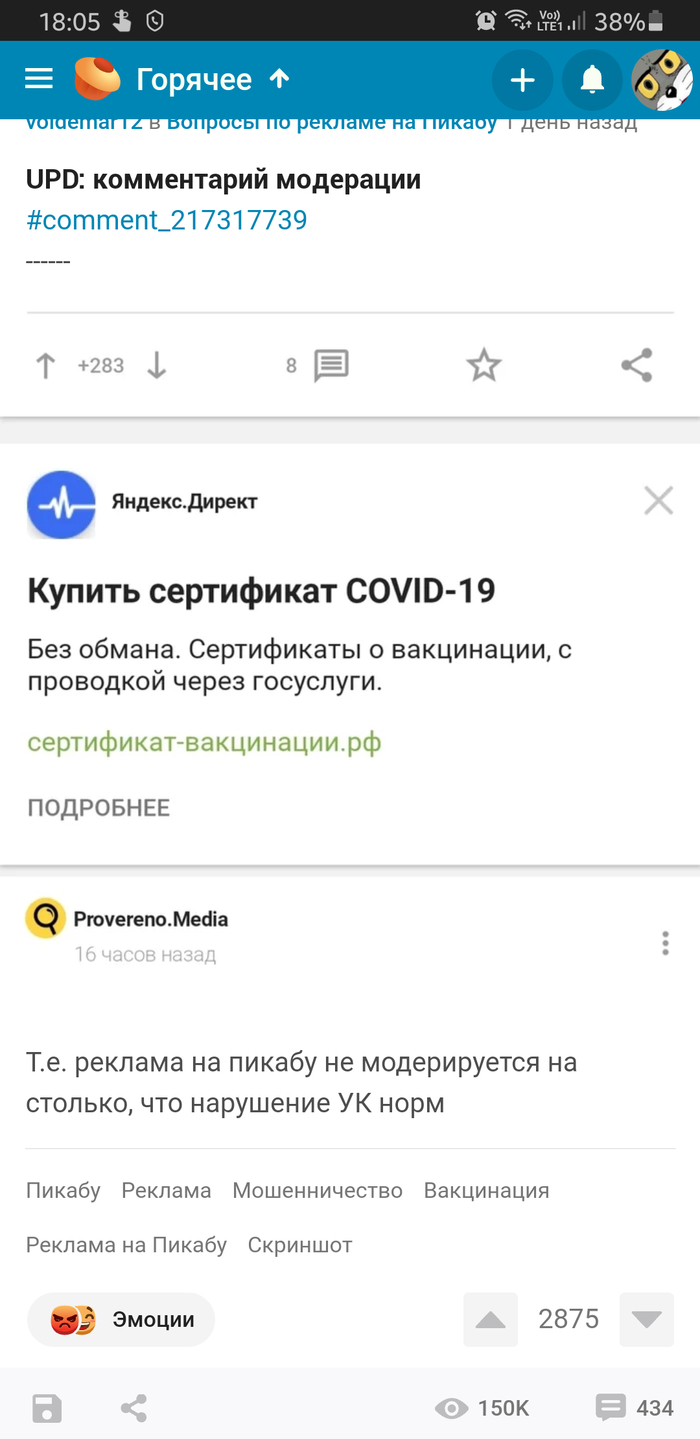This screenshot has width=700, height=1439.
Task: Open the 434 comments
Action: [634, 1408]
